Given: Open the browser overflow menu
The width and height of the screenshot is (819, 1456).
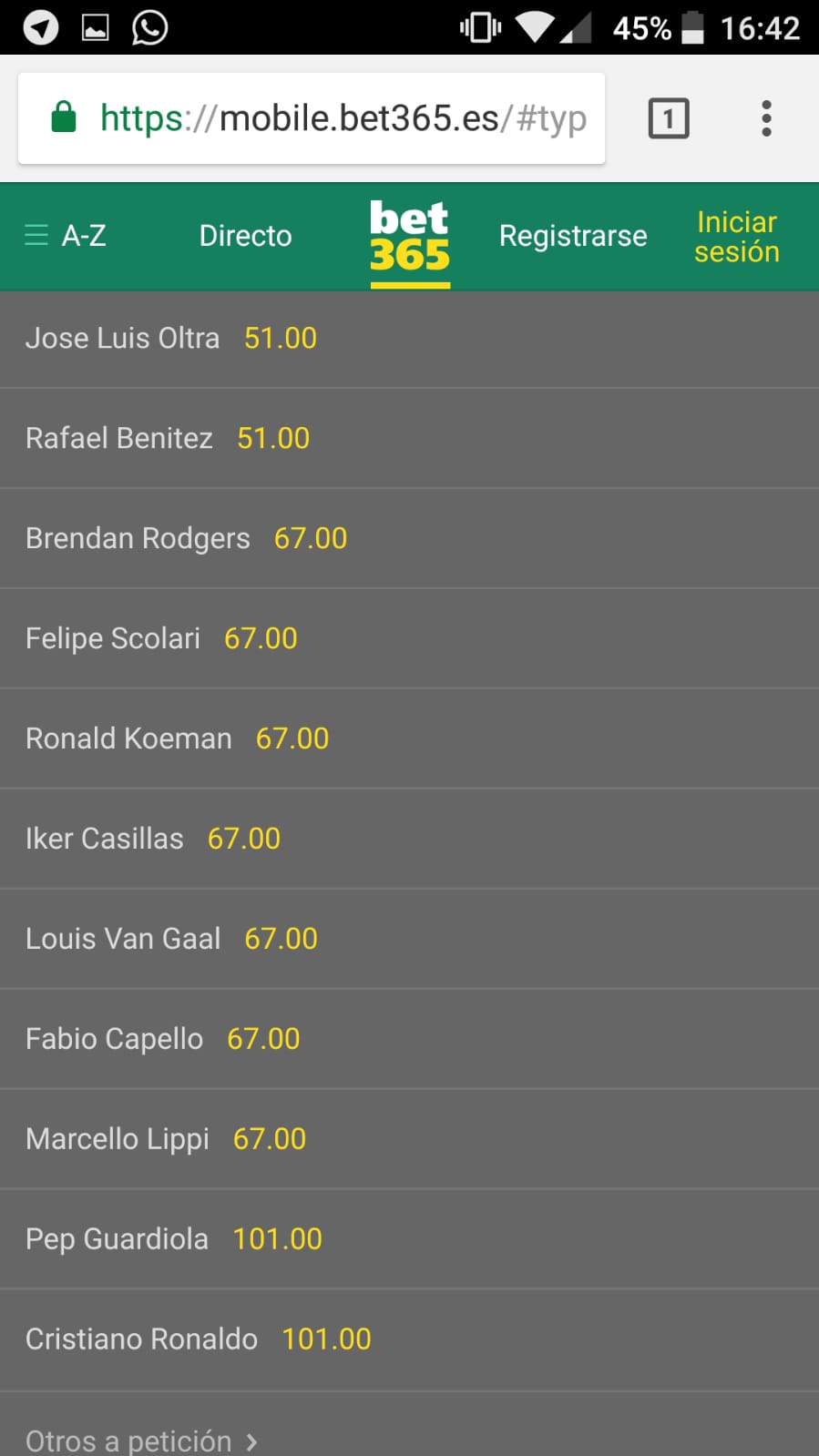Looking at the screenshot, I should click(x=766, y=118).
